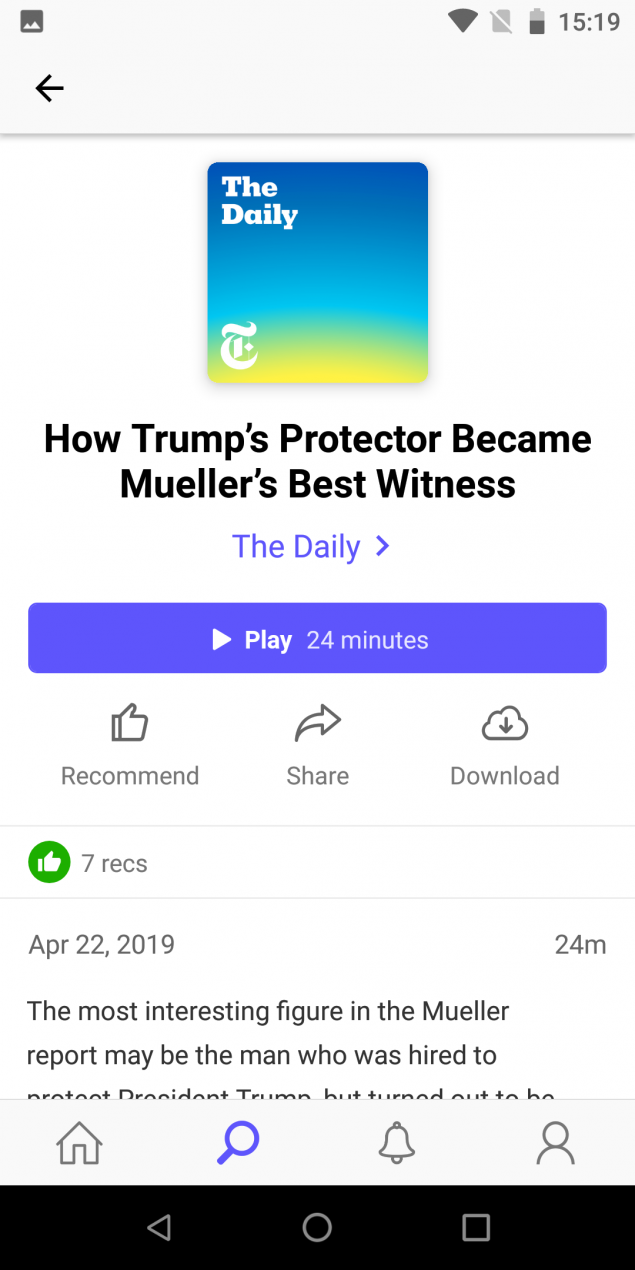Screen dimensions: 635x1270
Task: Share this episode
Action: click(x=317, y=745)
